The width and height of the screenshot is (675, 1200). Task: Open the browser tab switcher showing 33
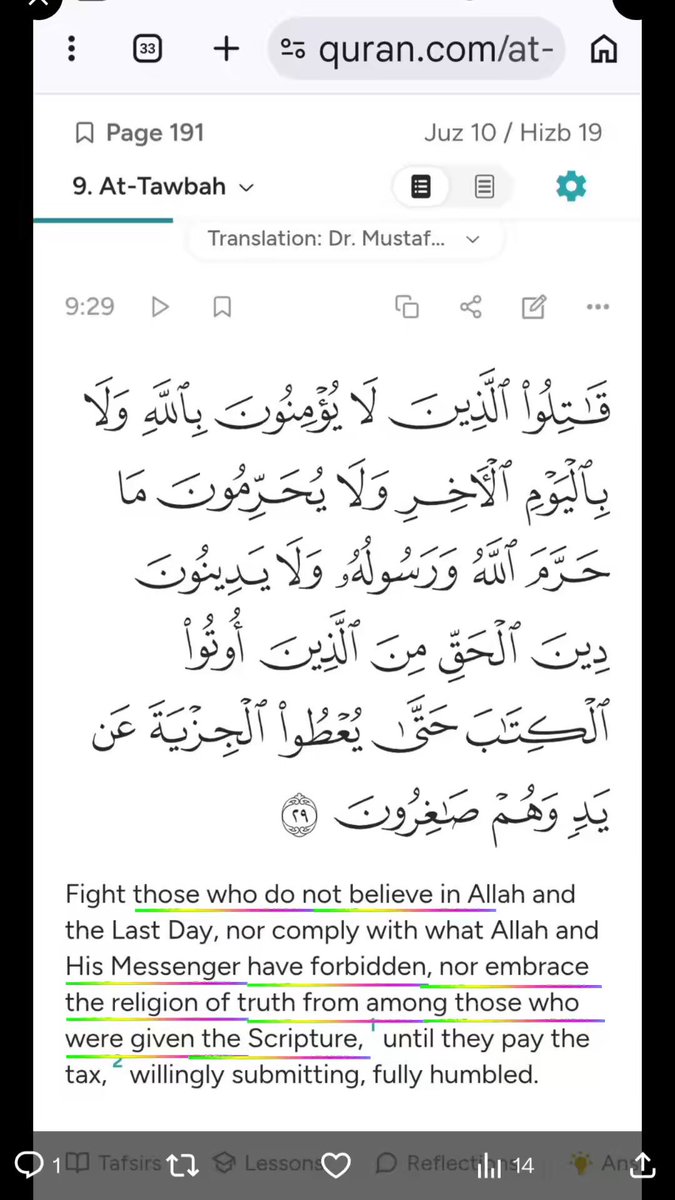coord(147,49)
